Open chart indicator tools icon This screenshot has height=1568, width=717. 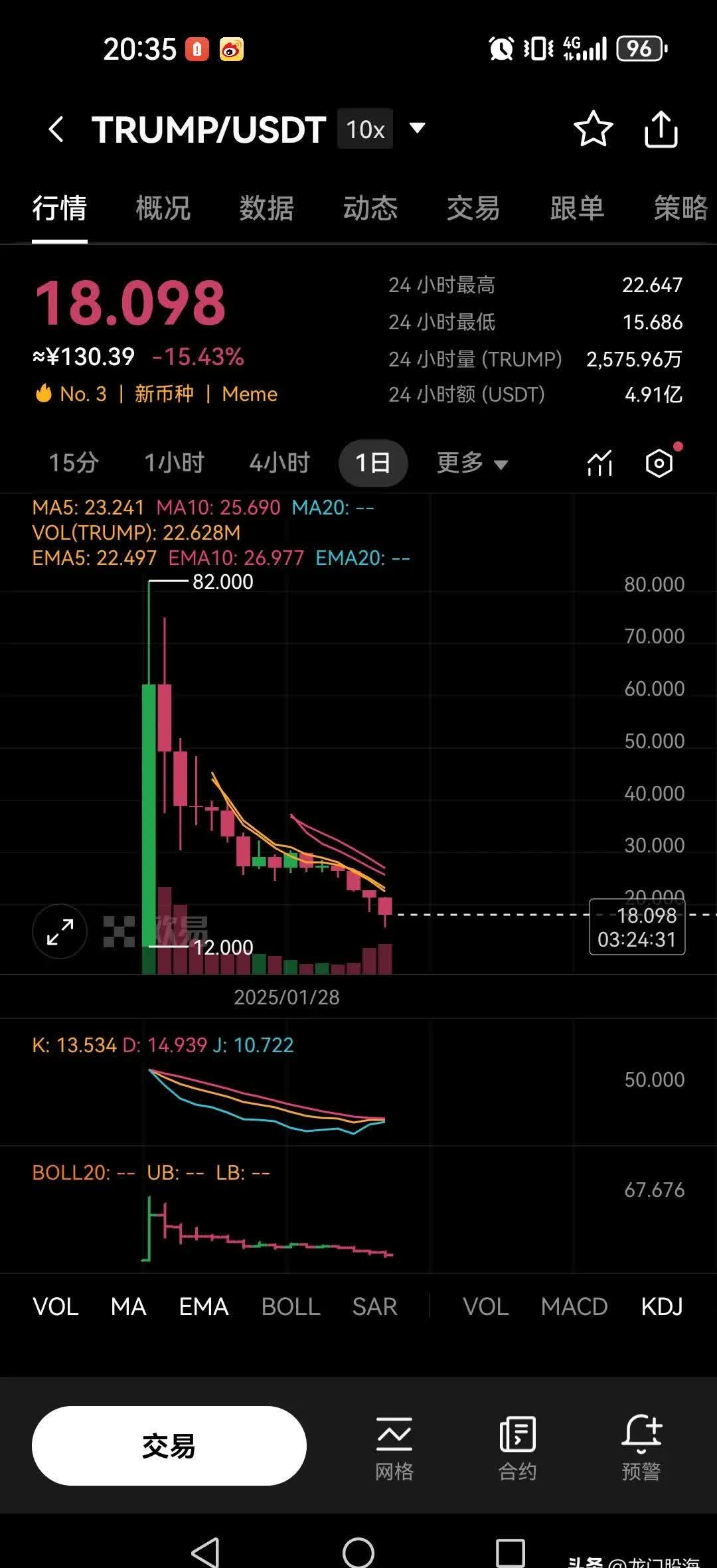coord(599,463)
